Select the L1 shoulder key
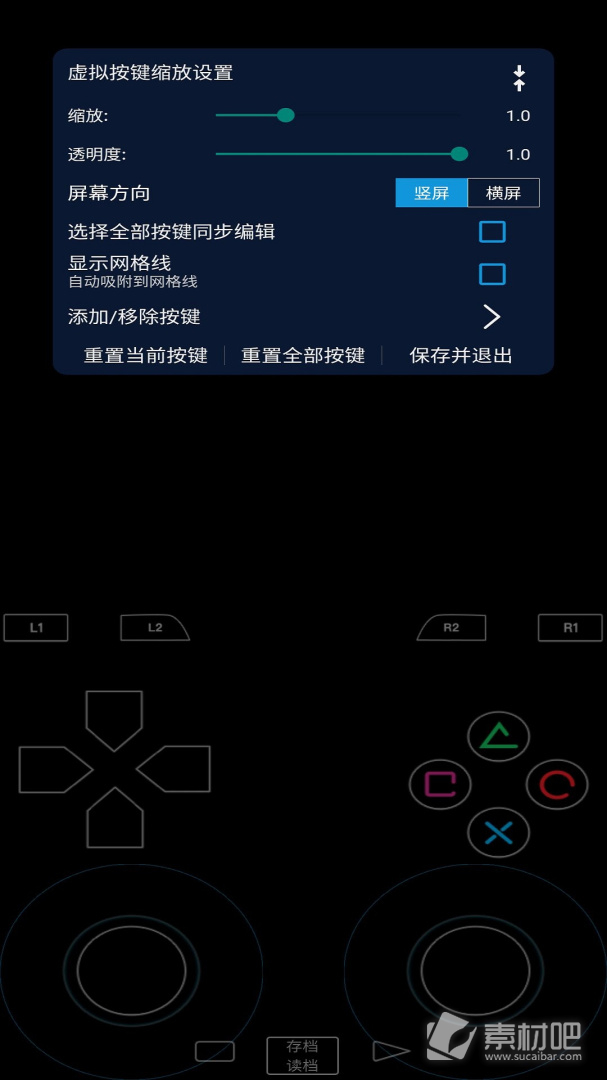 click(36, 628)
